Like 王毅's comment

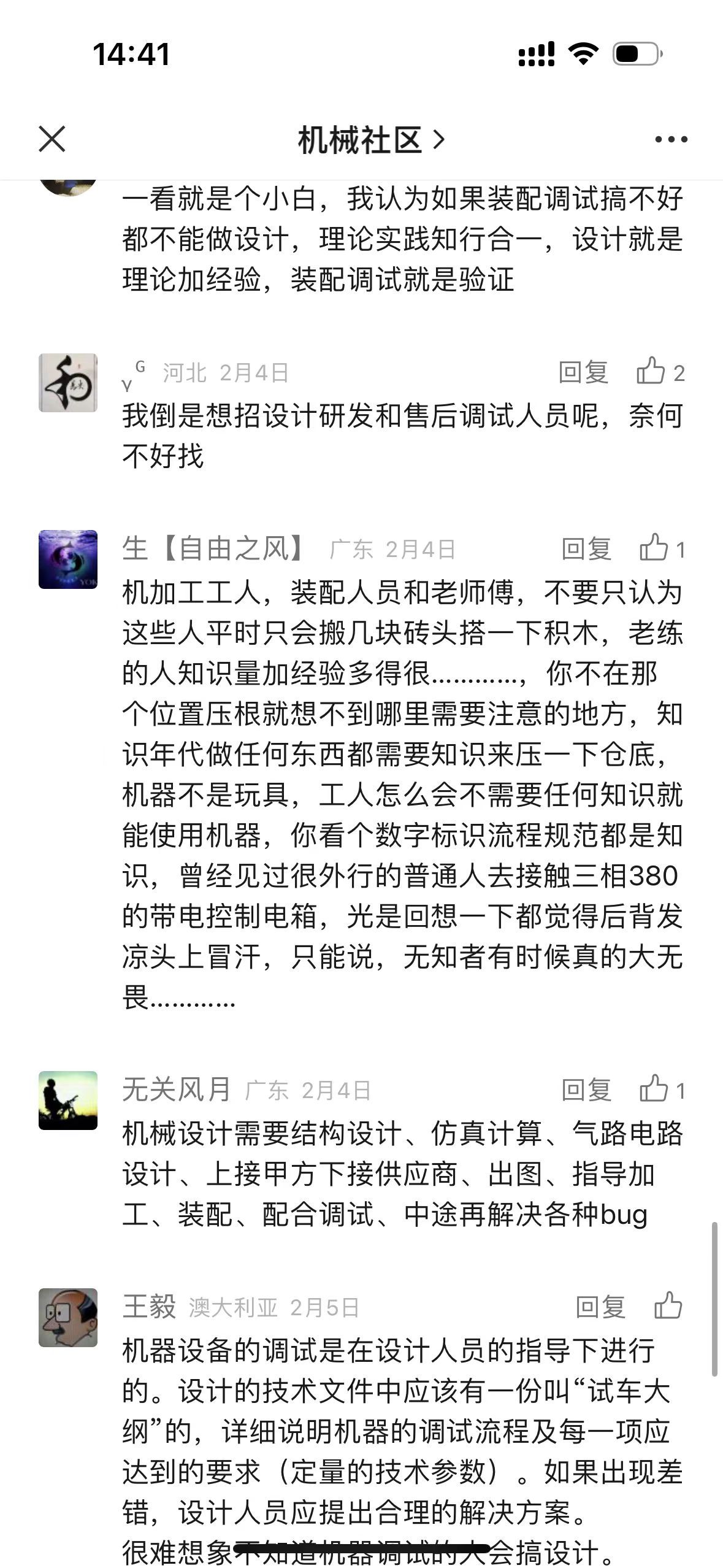coord(668,1306)
